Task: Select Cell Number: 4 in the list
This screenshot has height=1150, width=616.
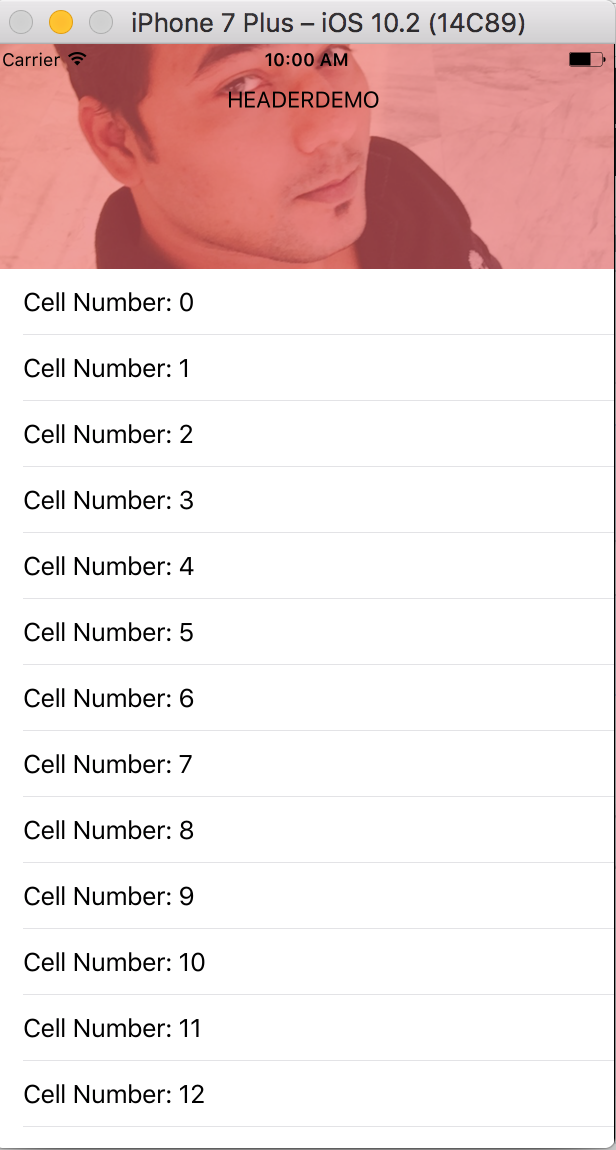Action: click(x=307, y=566)
